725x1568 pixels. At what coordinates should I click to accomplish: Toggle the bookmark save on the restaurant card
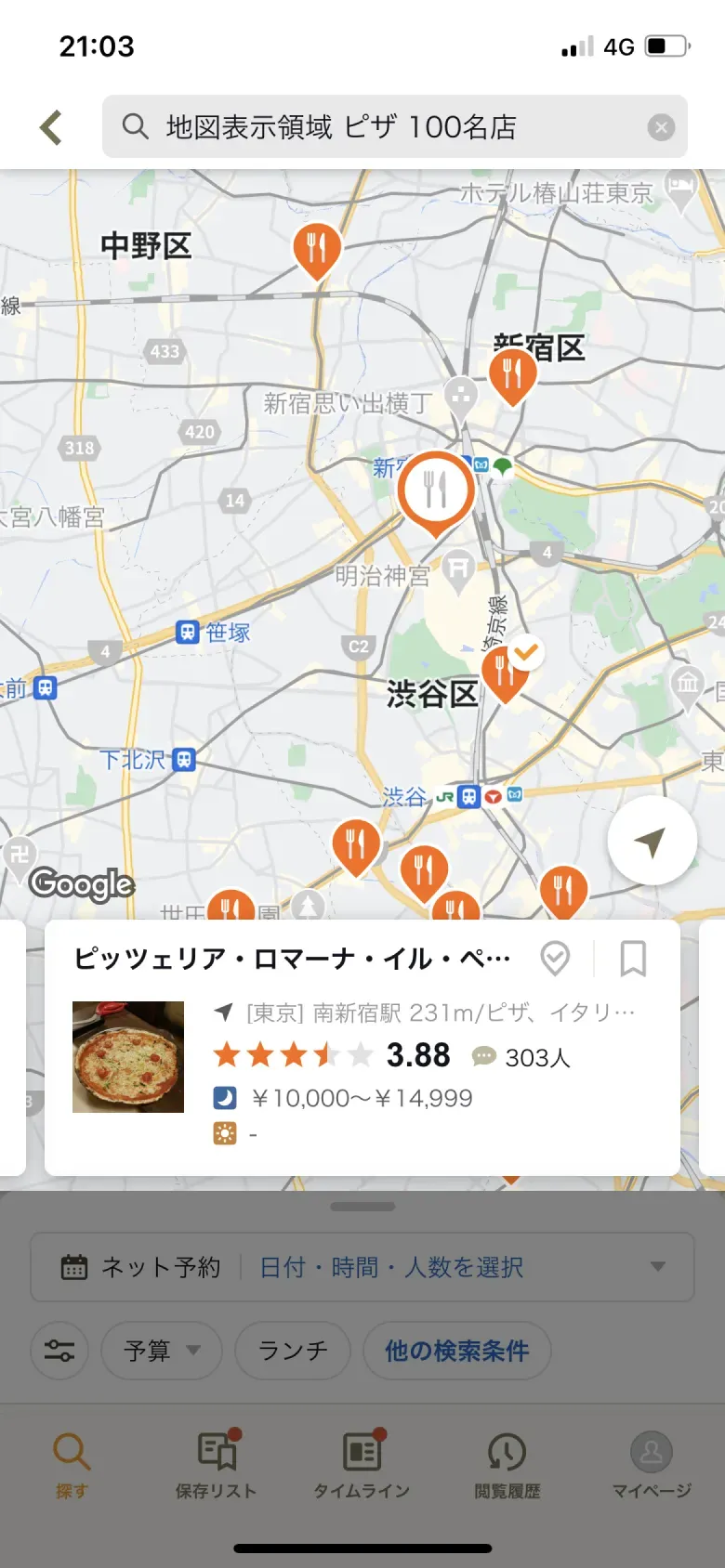tap(633, 959)
